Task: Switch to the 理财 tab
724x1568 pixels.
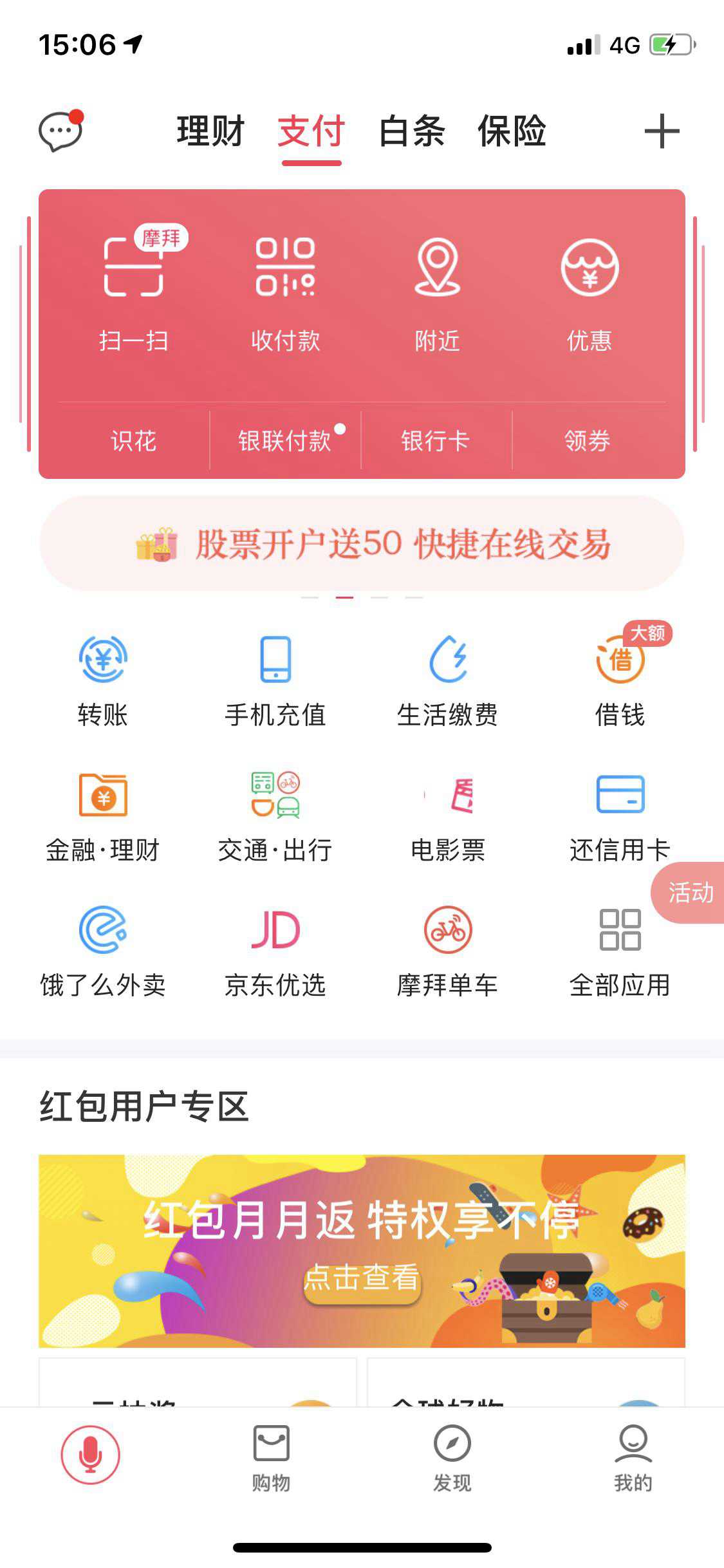Action: (210, 131)
